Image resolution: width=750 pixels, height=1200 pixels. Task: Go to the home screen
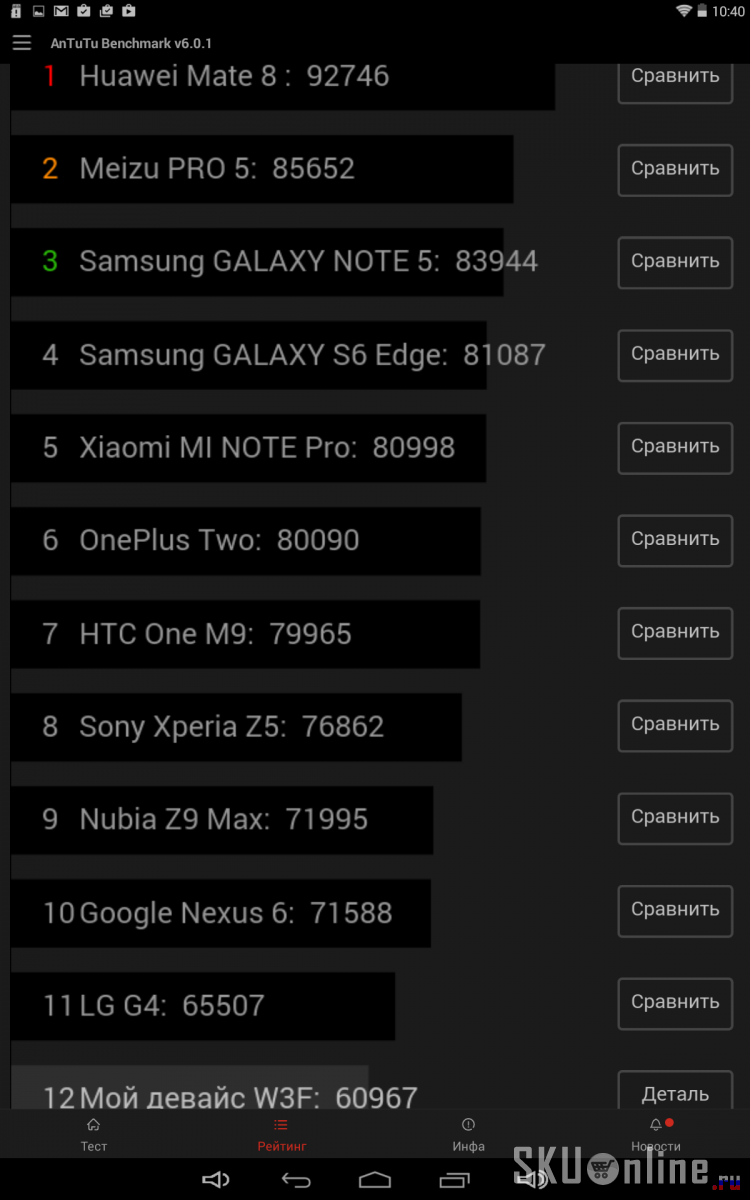(x=375, y=1180)
